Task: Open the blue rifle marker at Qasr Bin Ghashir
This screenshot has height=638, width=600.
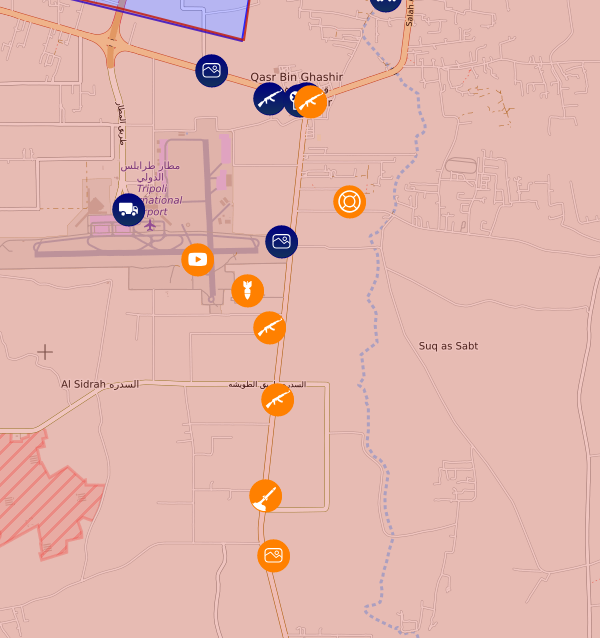Action: (x=268, y=98)
